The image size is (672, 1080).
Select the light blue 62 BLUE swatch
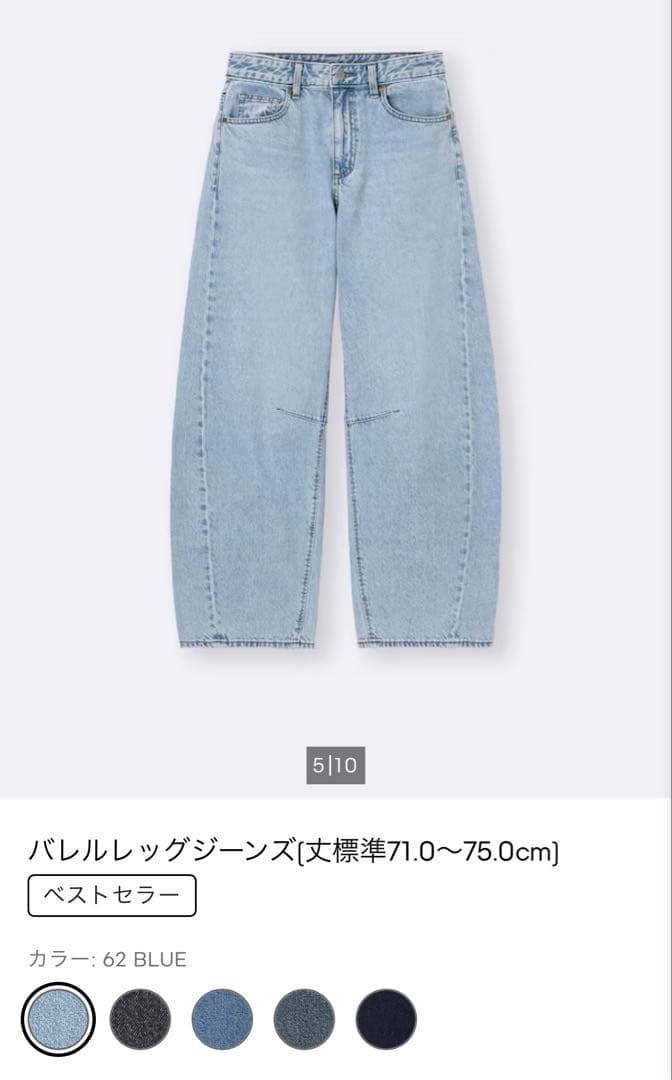[x=58, y=1019]
